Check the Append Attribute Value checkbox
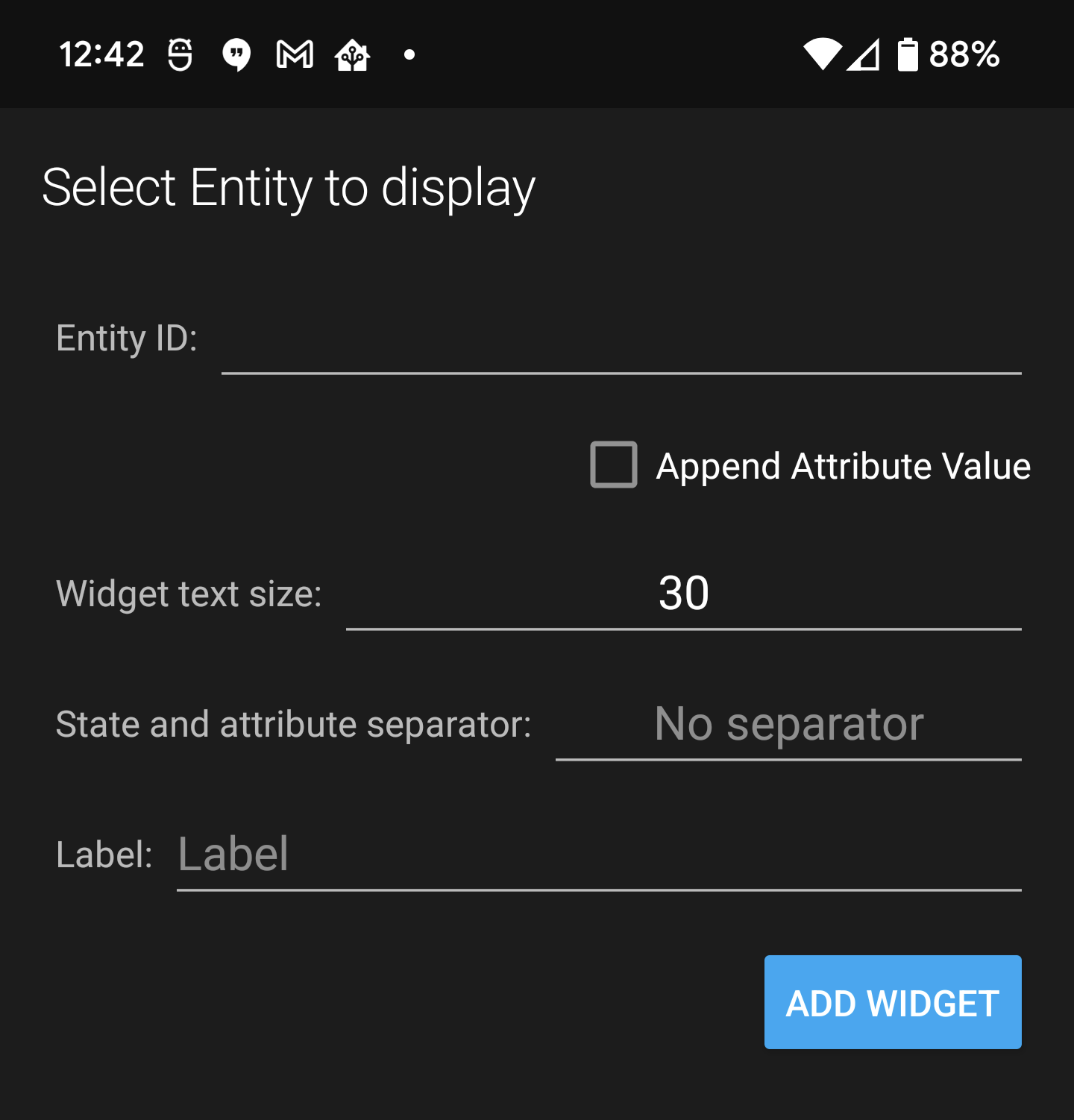 click(614, 465)
